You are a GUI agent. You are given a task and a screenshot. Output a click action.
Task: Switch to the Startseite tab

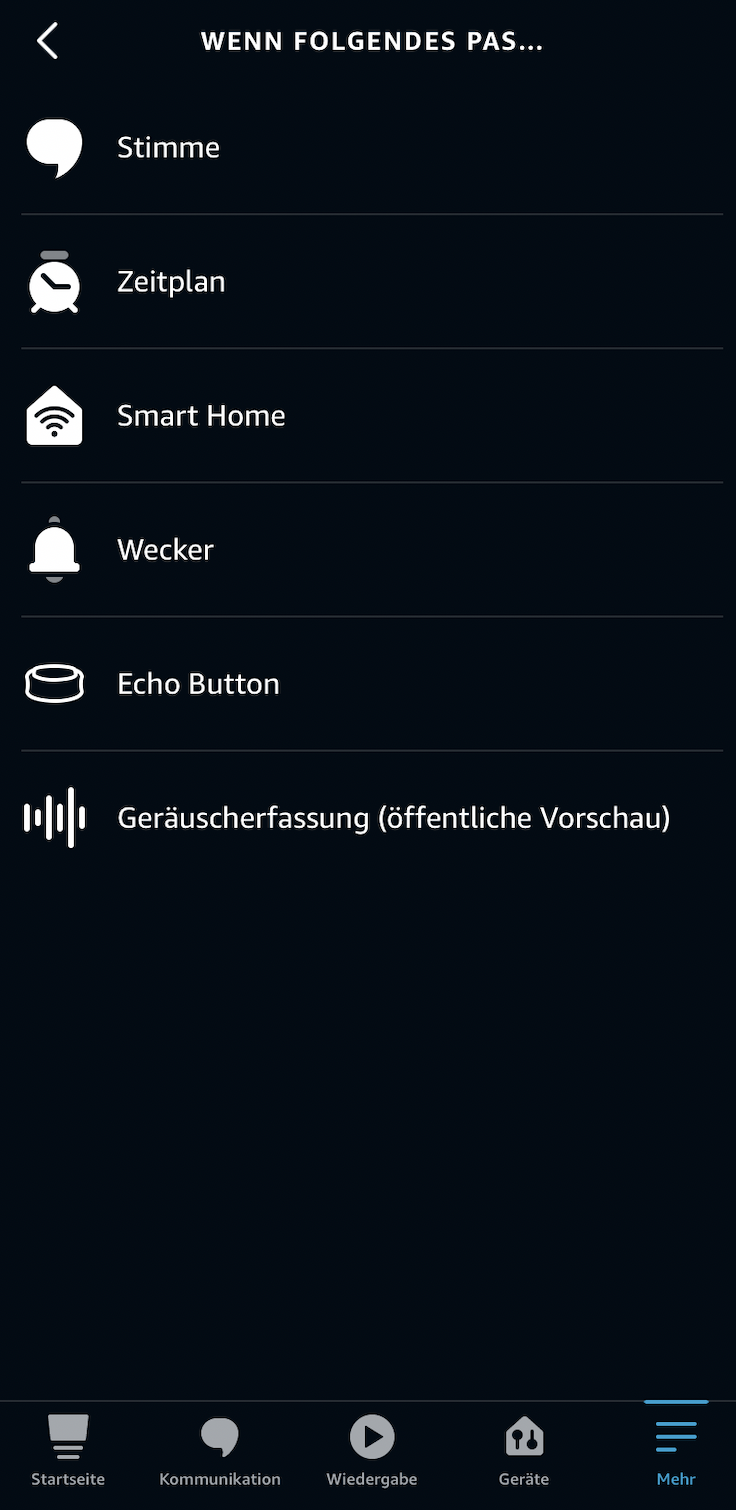pyautogui.click(x=68, y=1451)
